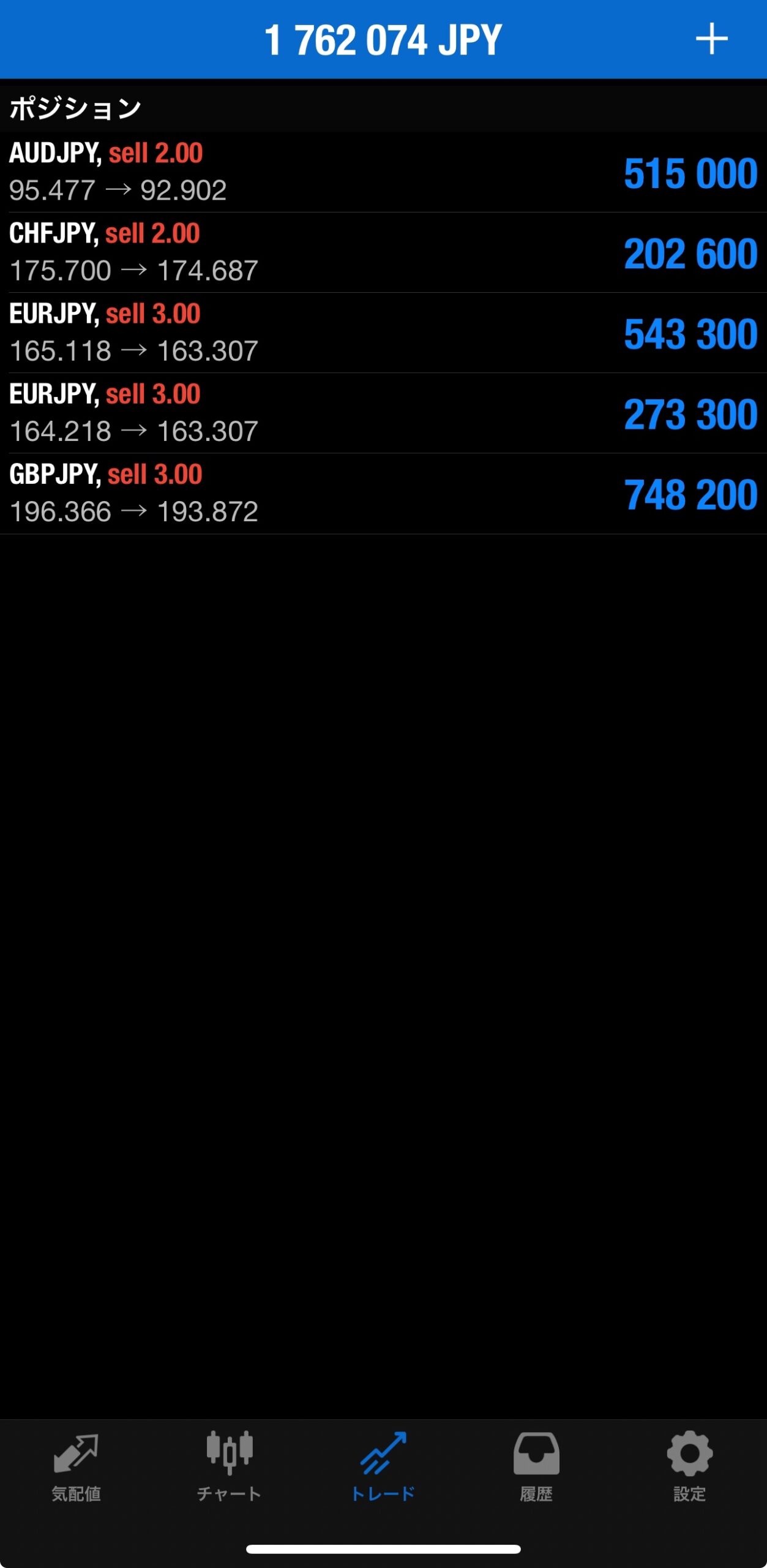Select the EURJPY position opened at 165.118
This screenshot has width=767, height=1568.
[x=383, y=333]
